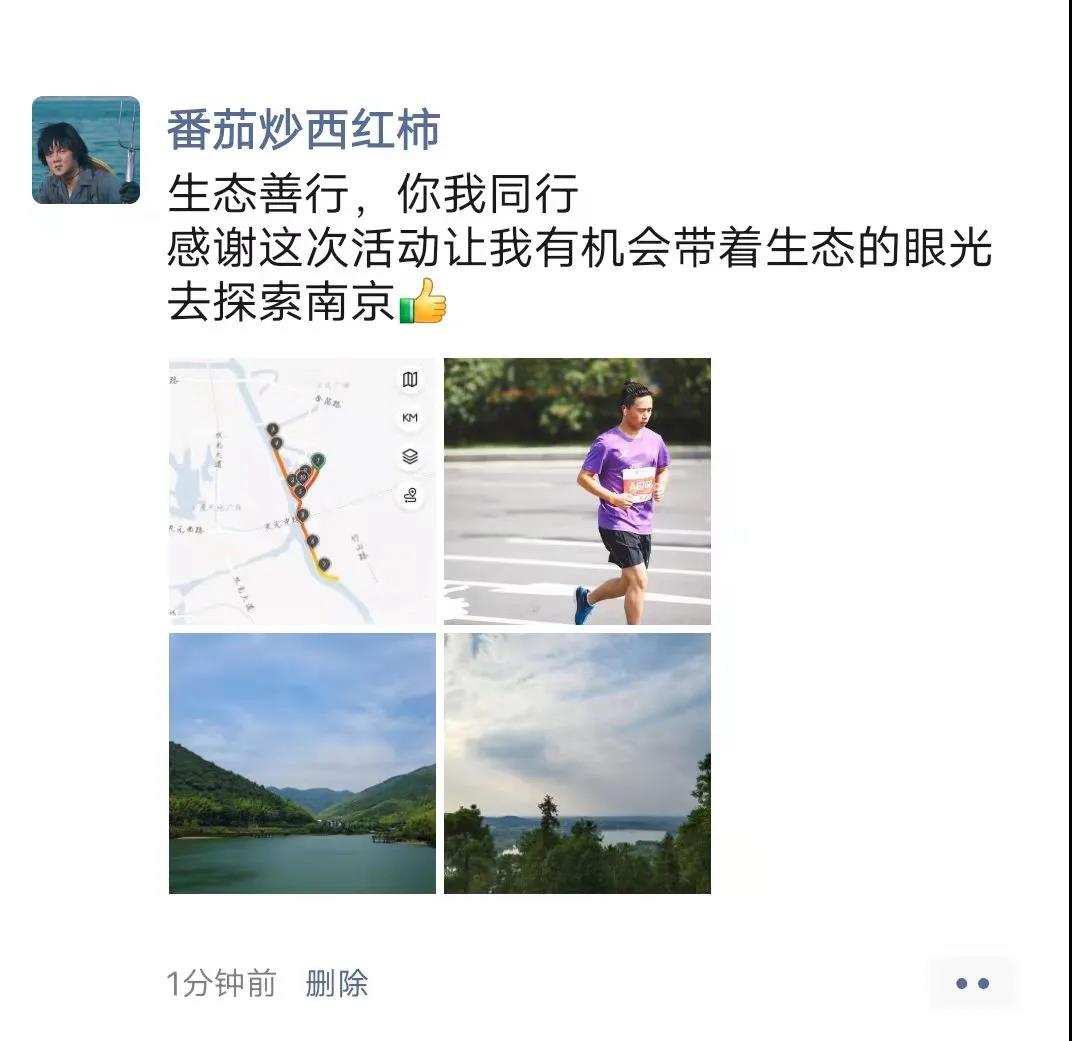This screenshot has height=1041, width=1072.
Task: Open the lake between green hills photo
Action: [x=302, y=763]
